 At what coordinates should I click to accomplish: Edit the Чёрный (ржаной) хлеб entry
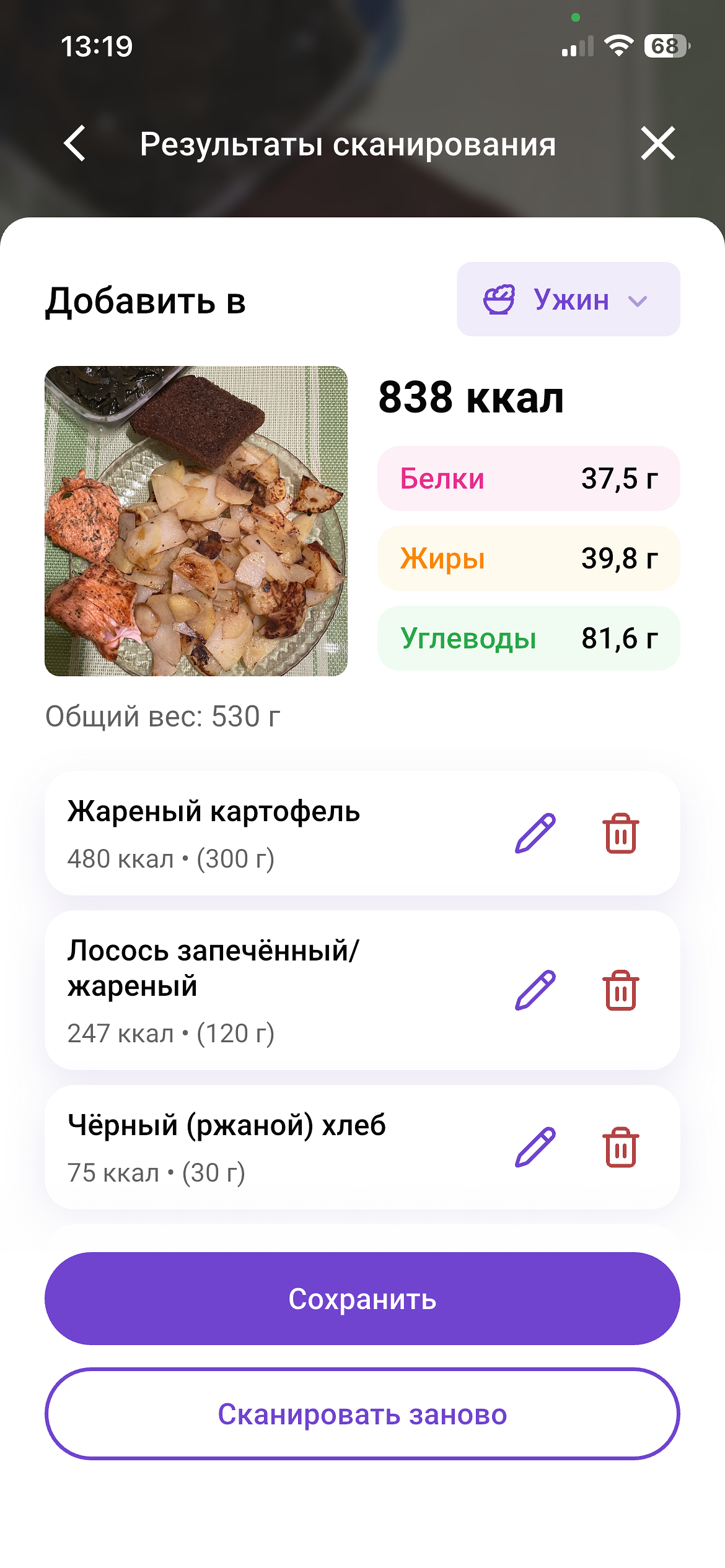coord(535,1148)
